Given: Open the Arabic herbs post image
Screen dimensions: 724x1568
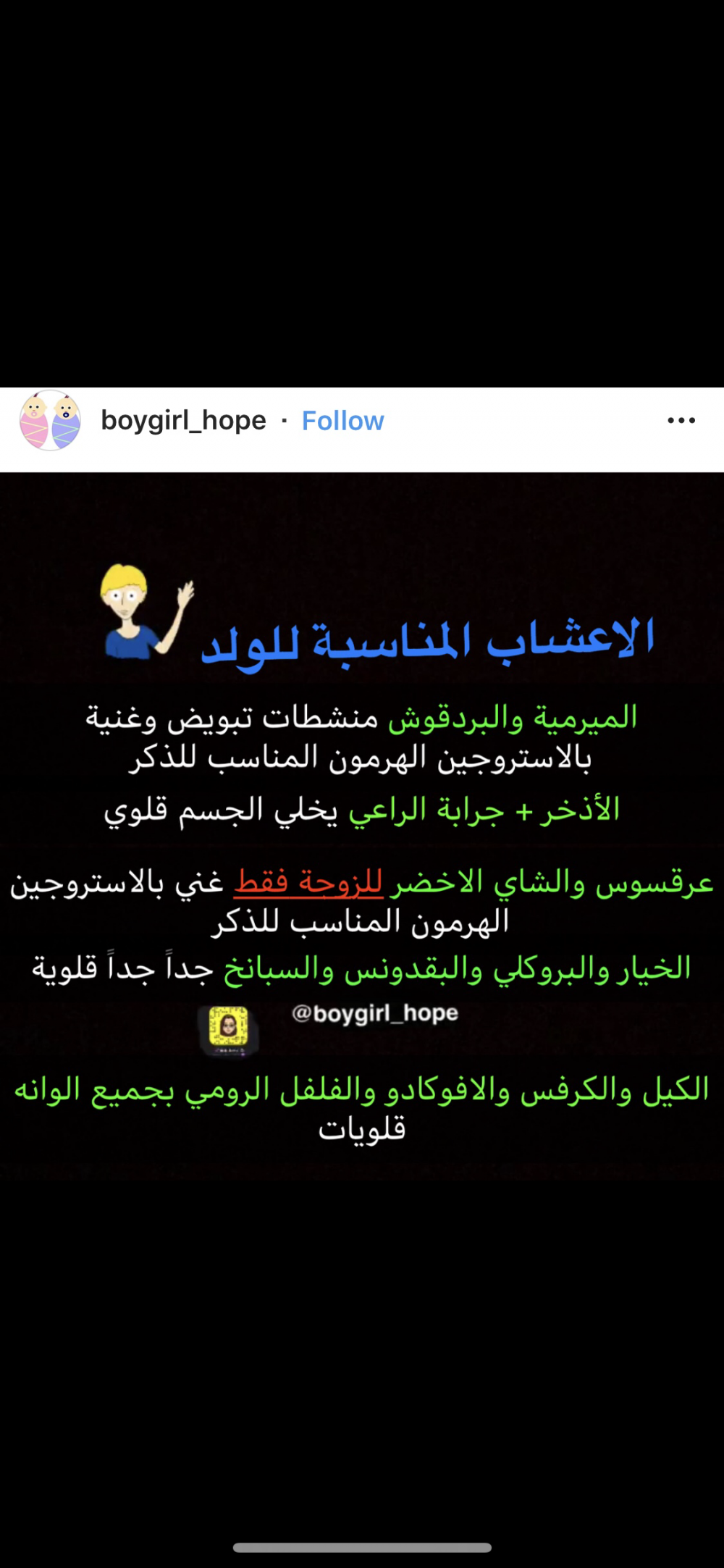Looking at the screenshot, I should 362,826.
